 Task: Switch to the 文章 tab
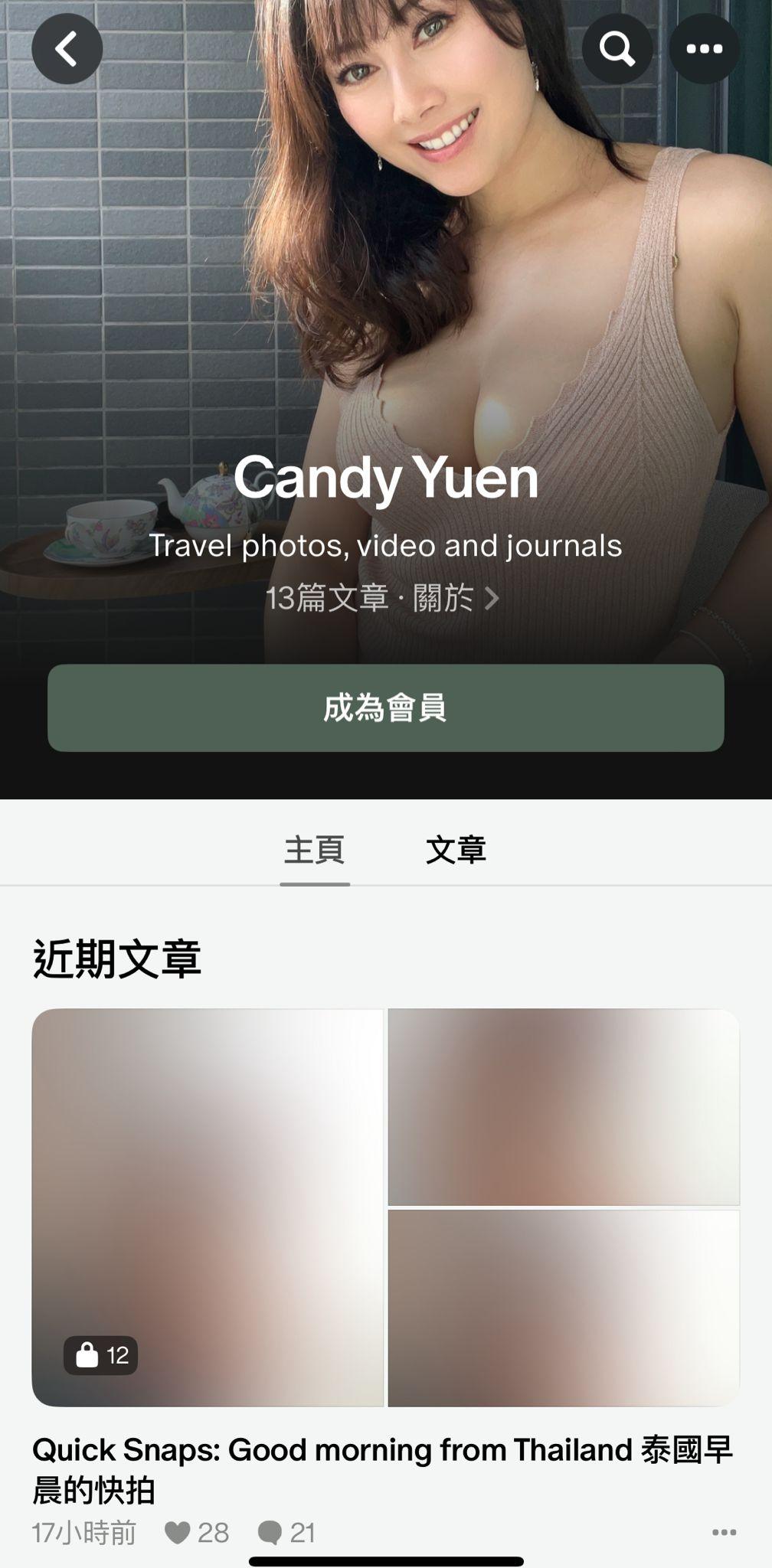click(x=456, y=850)
